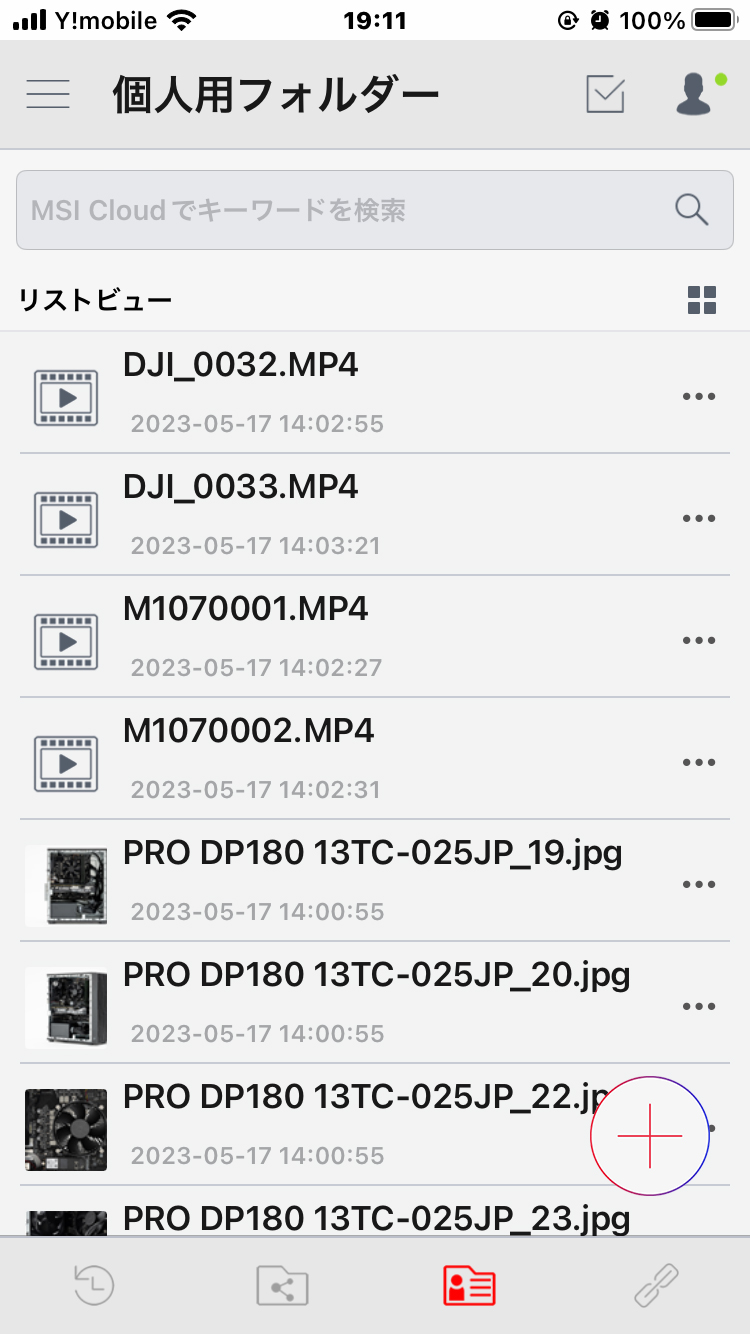Image resolution: width=750 pixels, height=1334 pixels.
Task: Open image PRO DP180 13TC-025JP_20.jpg
Action: [376, 976]
